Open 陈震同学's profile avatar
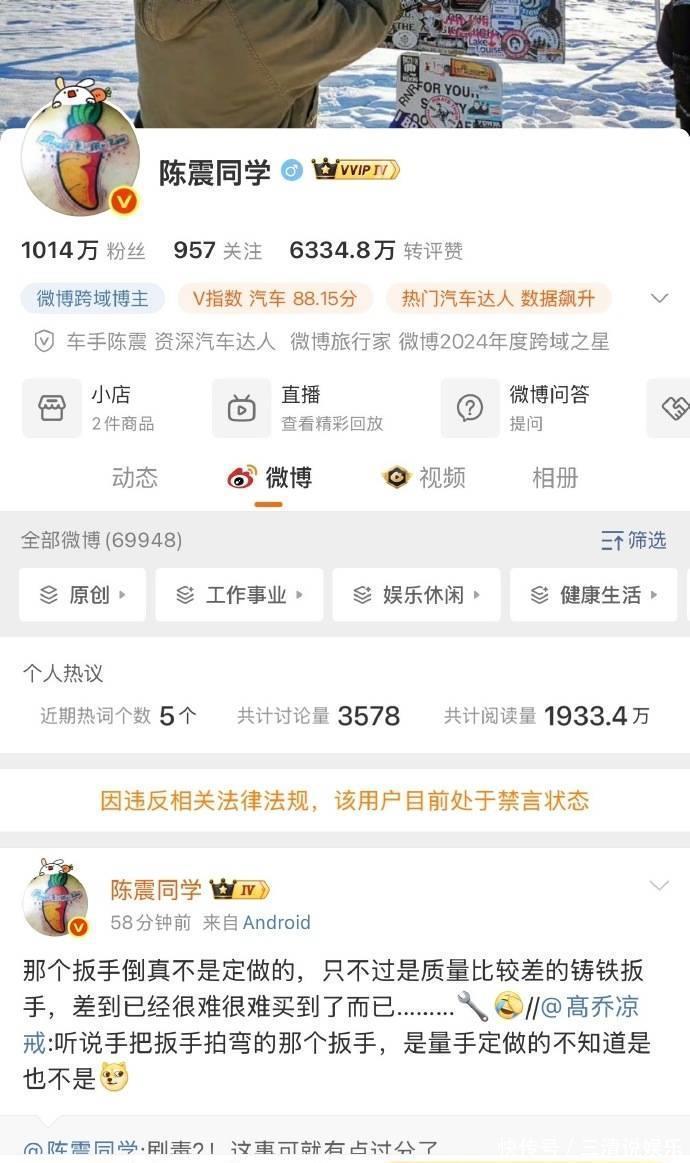690x1163 pixels. click(80, 158)
